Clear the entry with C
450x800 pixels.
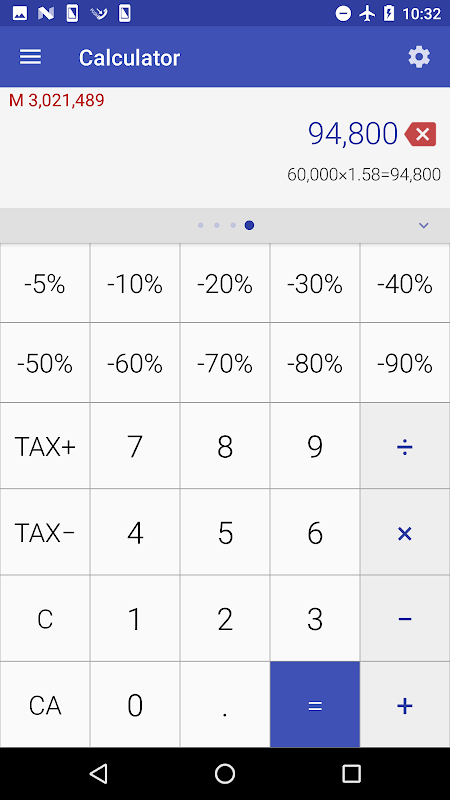pyautogui.click(x=45, y=618)
